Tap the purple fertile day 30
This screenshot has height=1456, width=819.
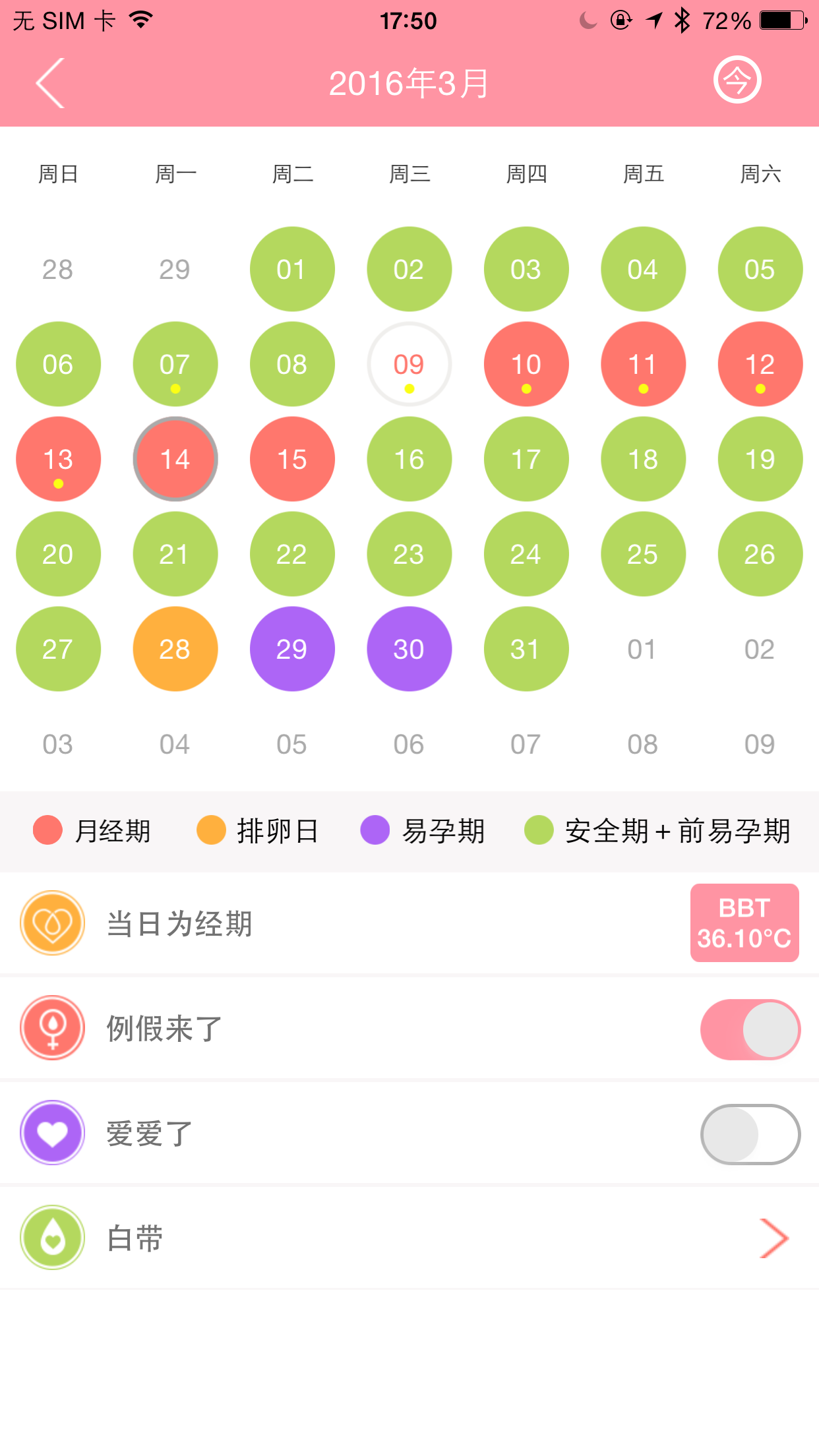(x=409, y=649)
